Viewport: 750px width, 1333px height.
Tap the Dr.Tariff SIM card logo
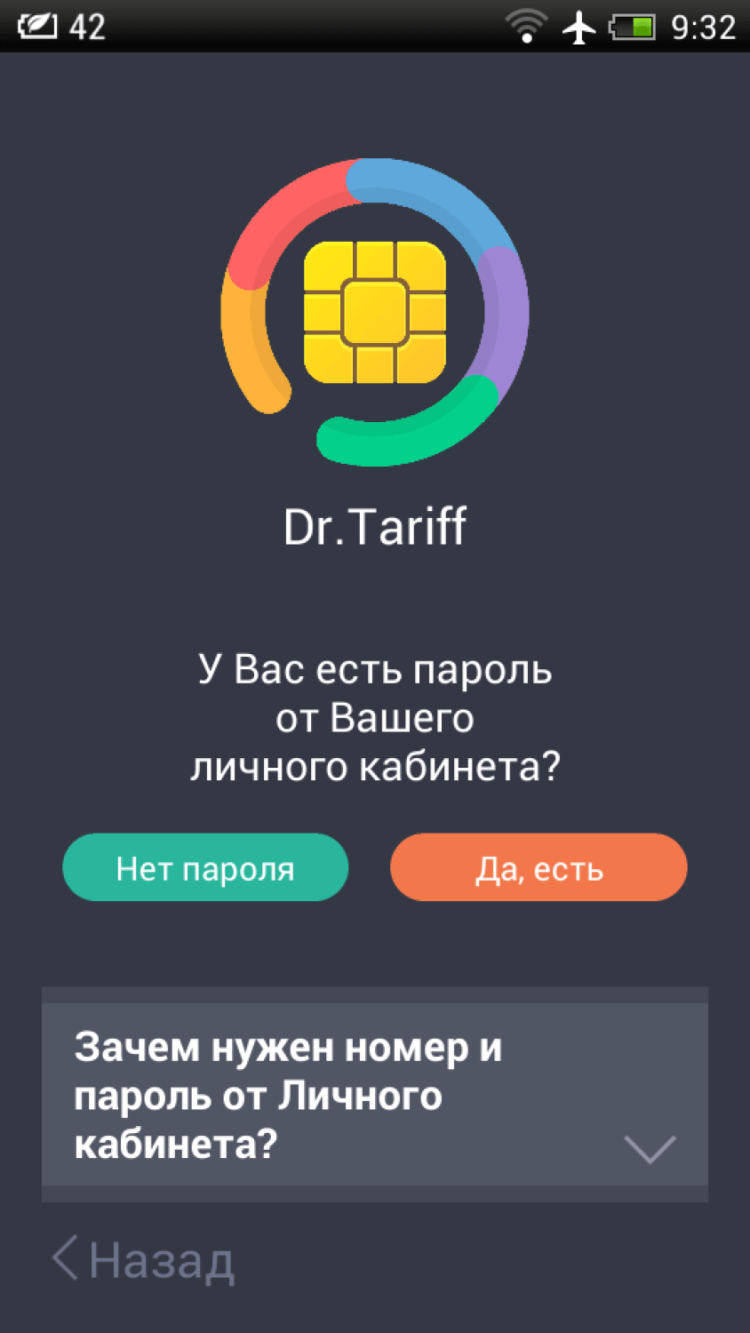[x=375, y=310]
